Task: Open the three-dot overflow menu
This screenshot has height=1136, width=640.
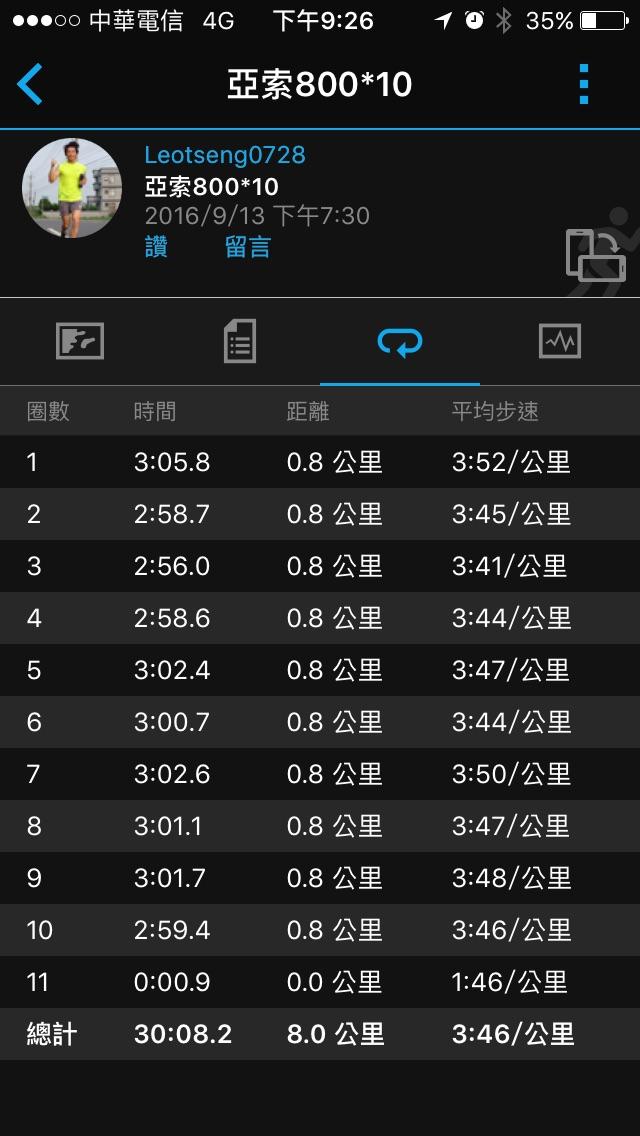Action: pos(584,85)
